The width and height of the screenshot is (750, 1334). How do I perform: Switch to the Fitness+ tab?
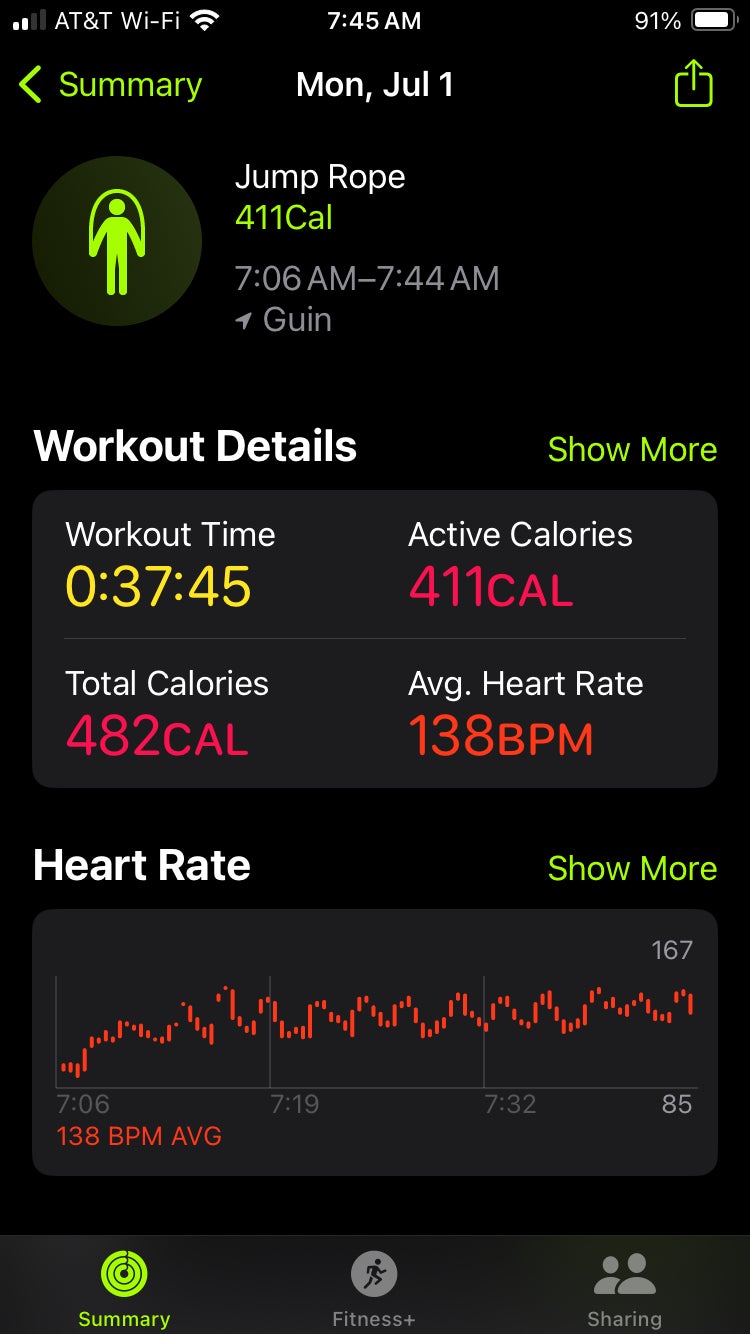point(374,1290)
